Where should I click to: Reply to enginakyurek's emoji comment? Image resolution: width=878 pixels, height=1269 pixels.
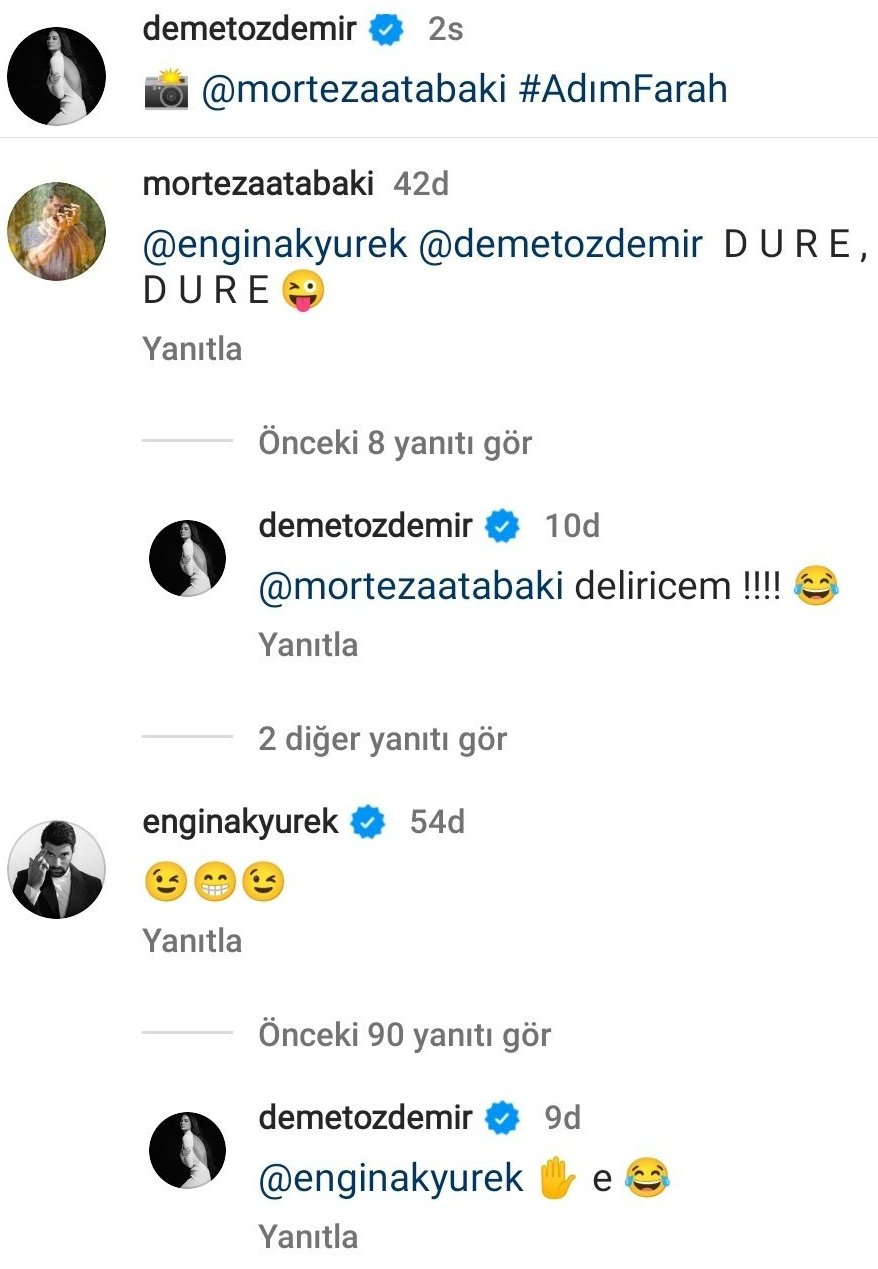tap(192, 941)
